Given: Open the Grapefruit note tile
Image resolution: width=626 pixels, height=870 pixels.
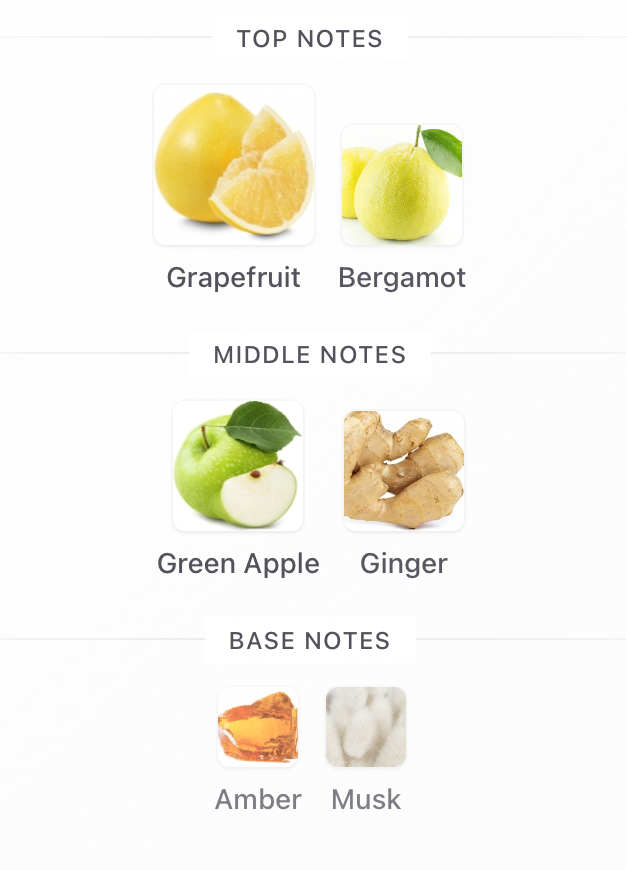Looking at the screenshot, I should click(234, 166).
